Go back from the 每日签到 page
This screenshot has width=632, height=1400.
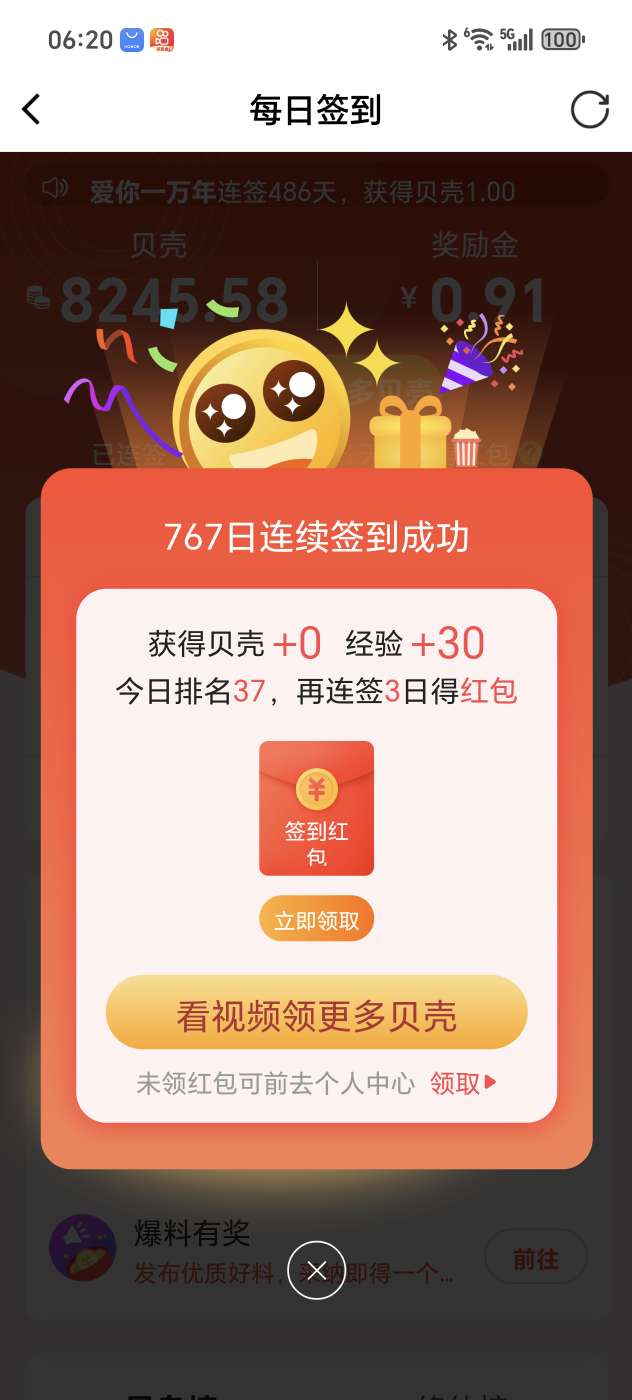point(32,110)
